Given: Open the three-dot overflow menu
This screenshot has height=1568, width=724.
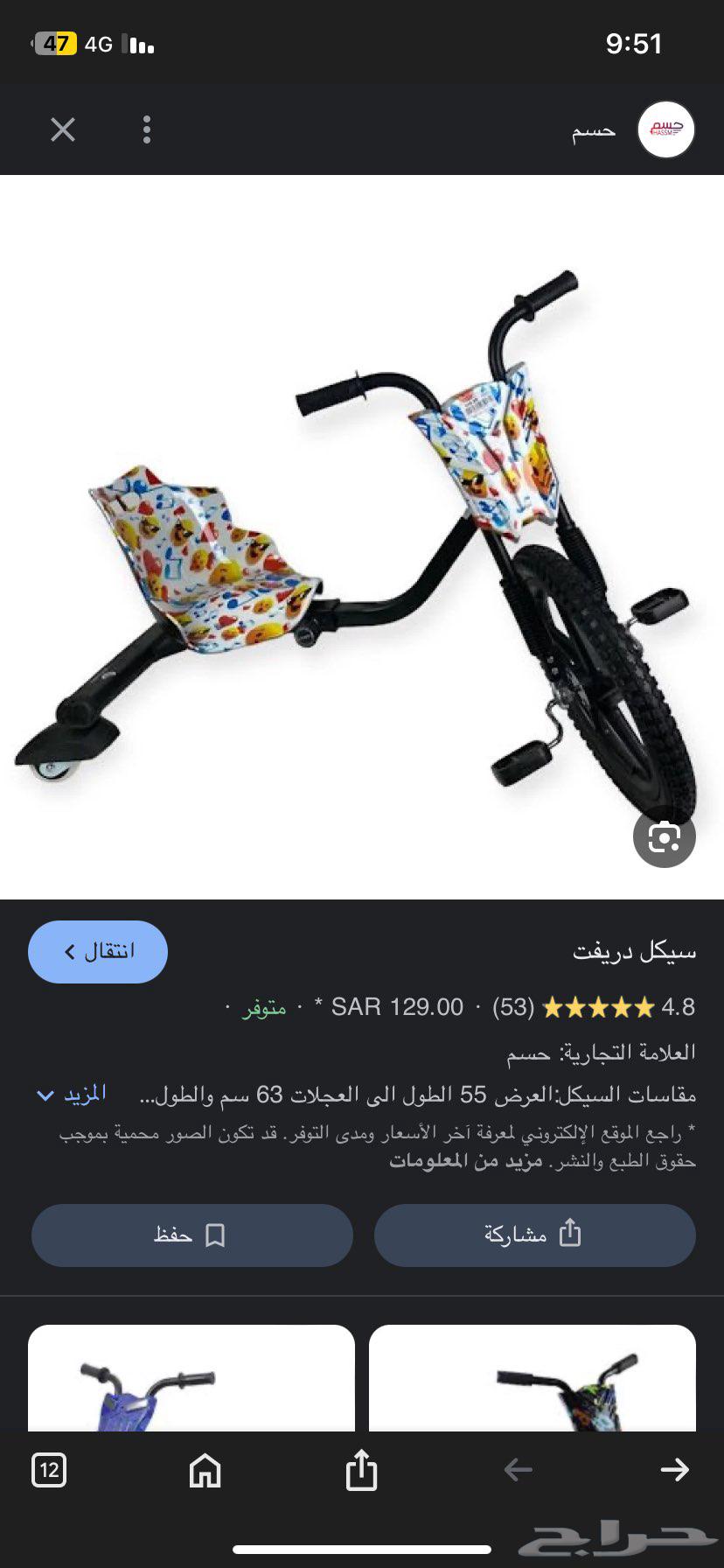Looking at the screenshot, I should point(147,129).
